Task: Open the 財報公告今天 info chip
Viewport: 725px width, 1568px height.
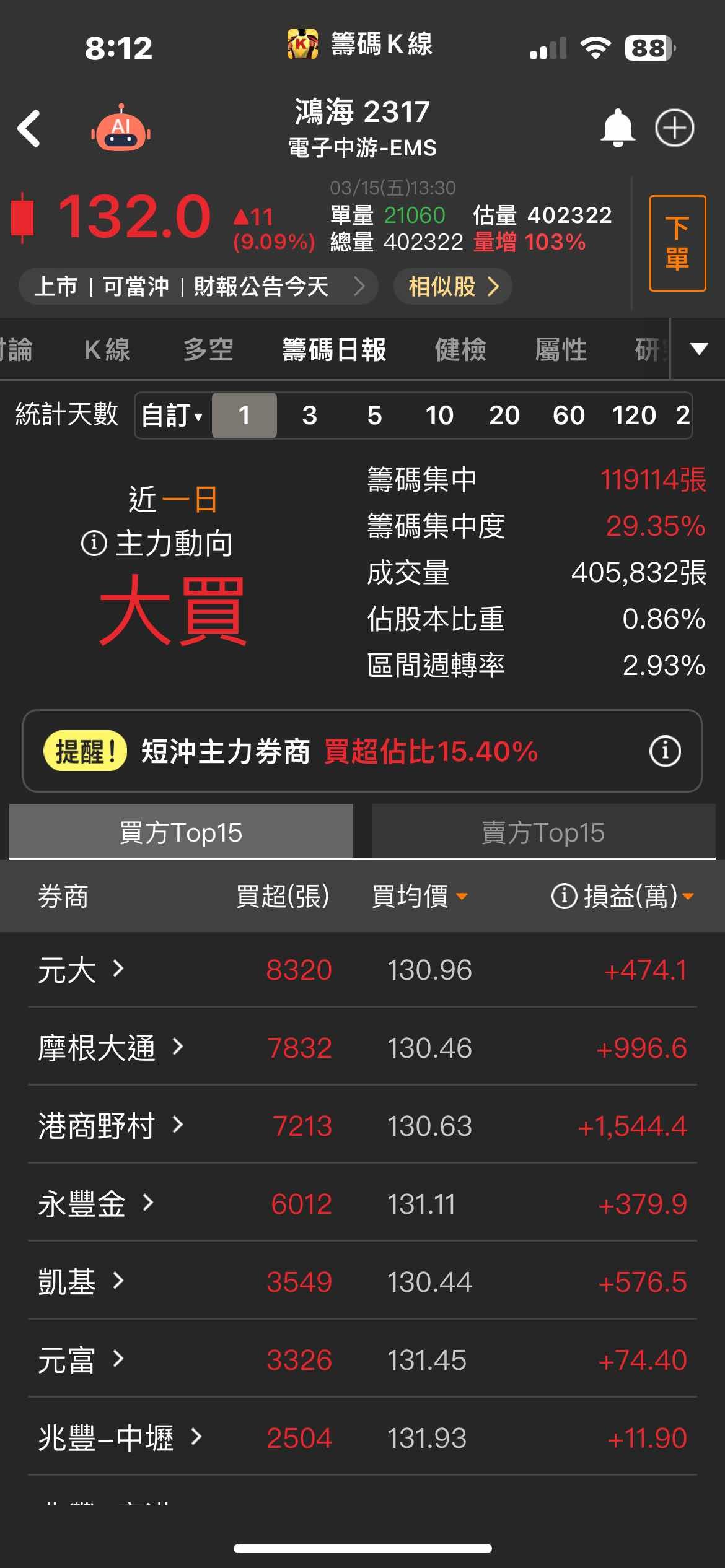Action: (198, 287)
